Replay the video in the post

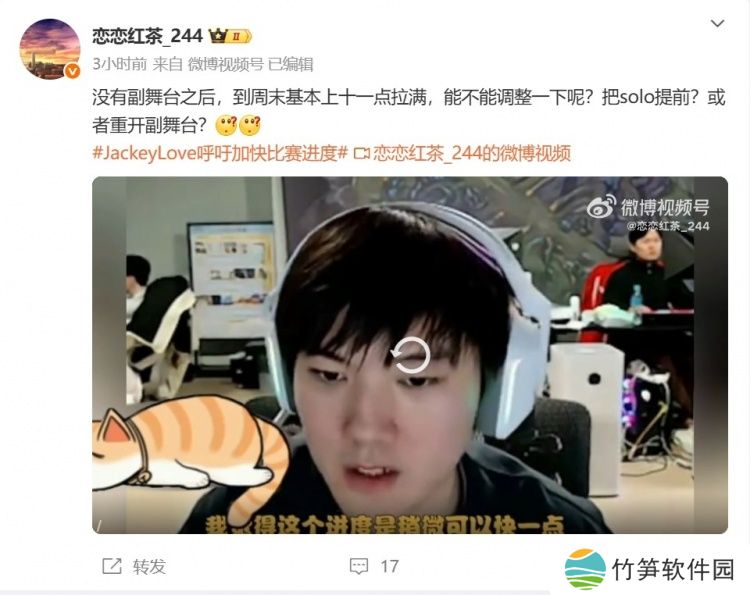(x=411, y=355)
